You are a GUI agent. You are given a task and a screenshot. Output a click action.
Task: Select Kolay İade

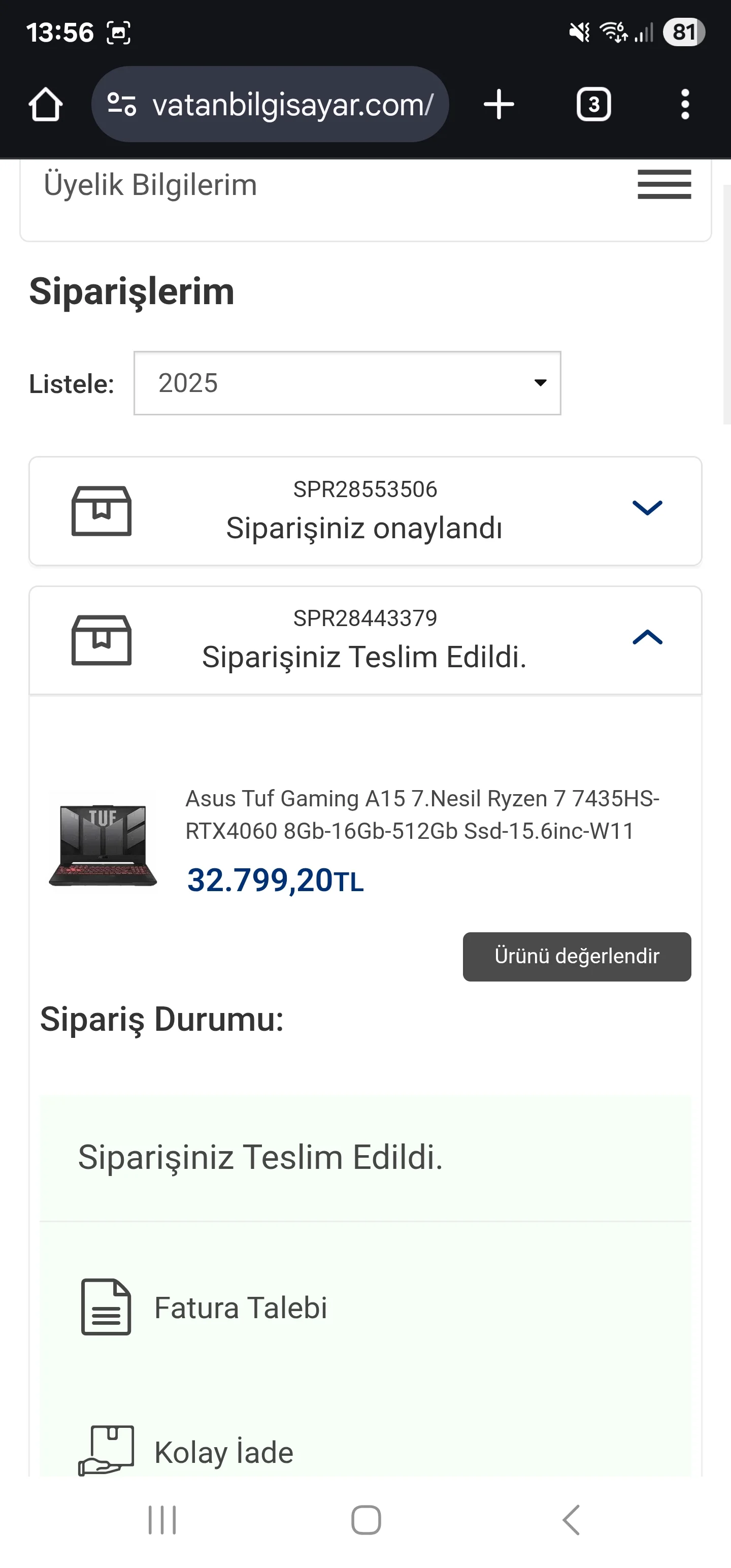[x=223, y=1452]
